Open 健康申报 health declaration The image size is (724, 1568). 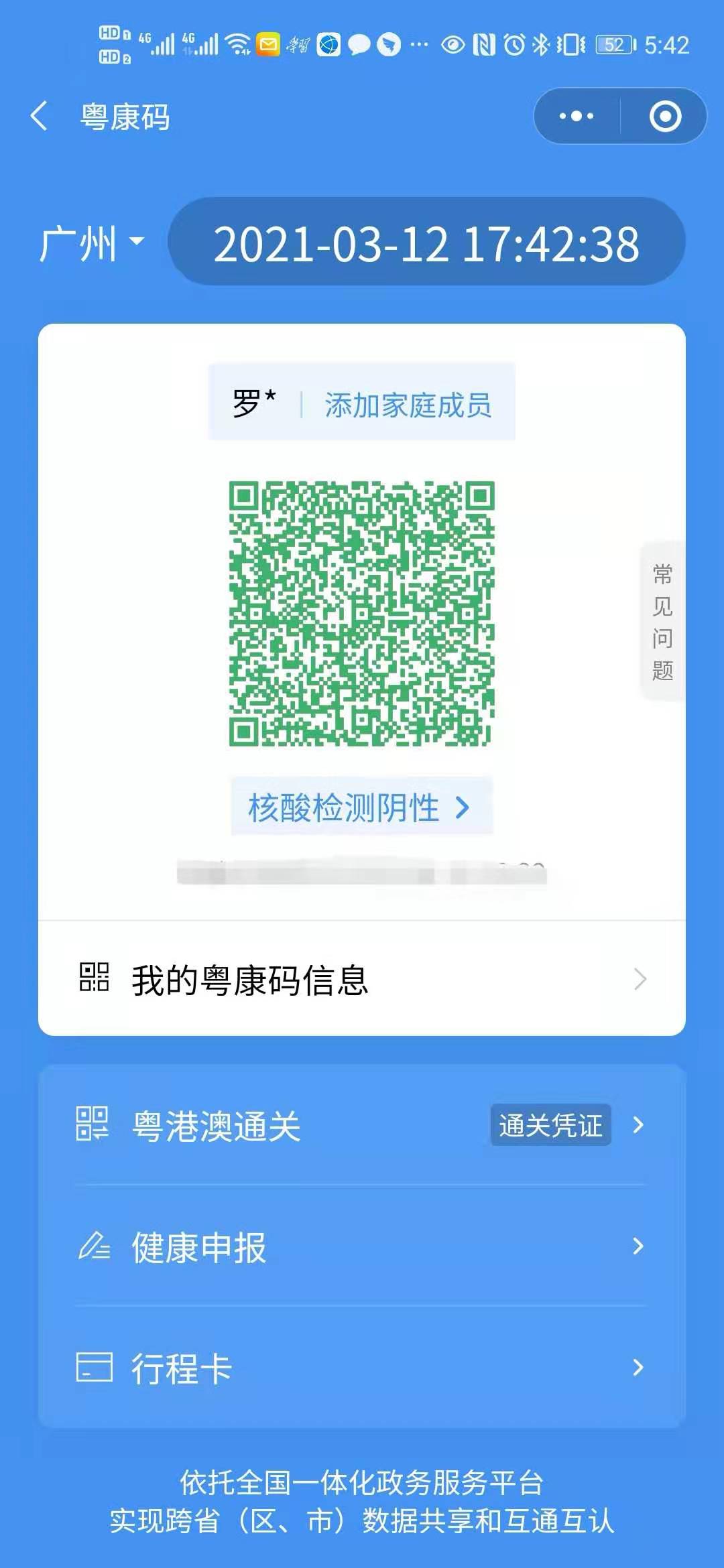pos(362,1246)
